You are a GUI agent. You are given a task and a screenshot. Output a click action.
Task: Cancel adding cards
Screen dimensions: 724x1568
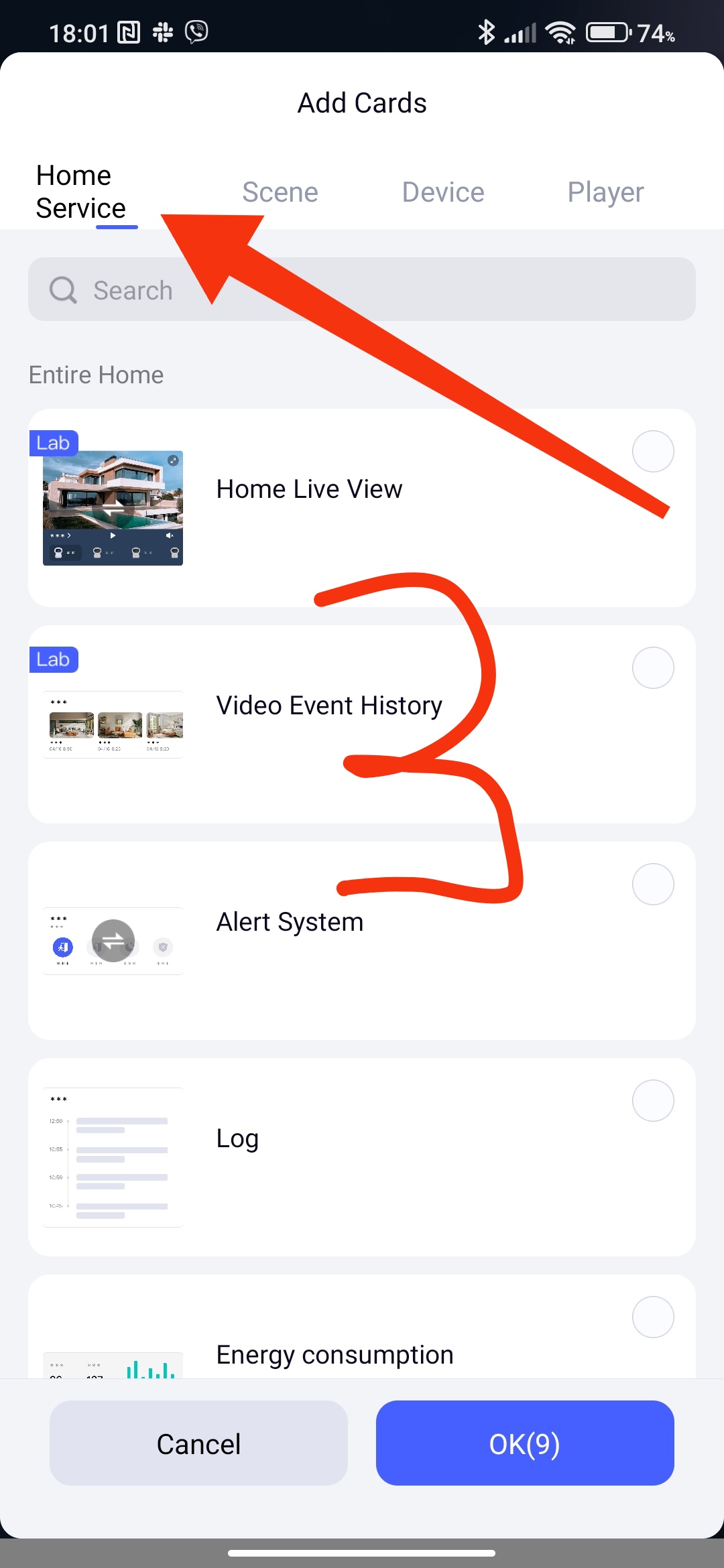click(198, 1443)
